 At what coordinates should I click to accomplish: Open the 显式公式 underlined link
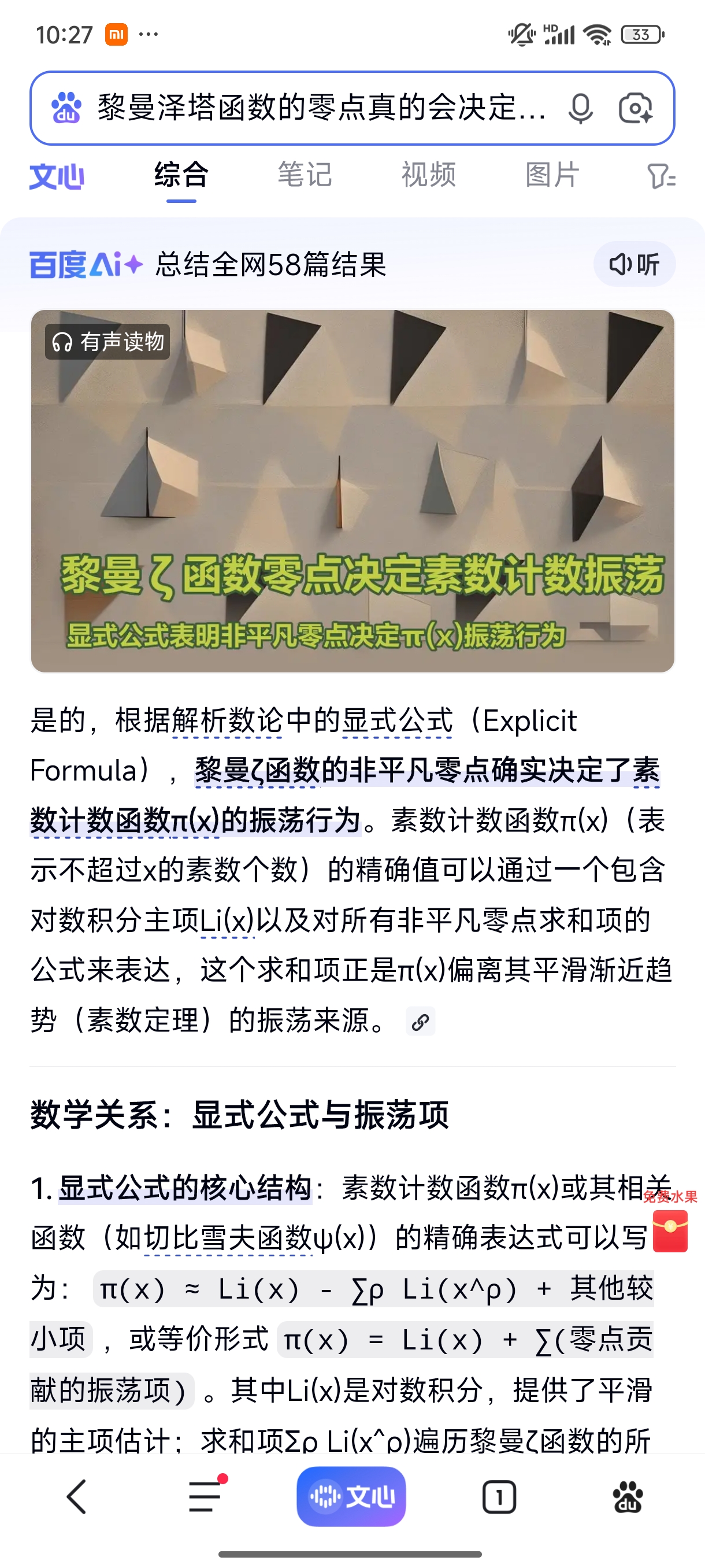(397, 722)
